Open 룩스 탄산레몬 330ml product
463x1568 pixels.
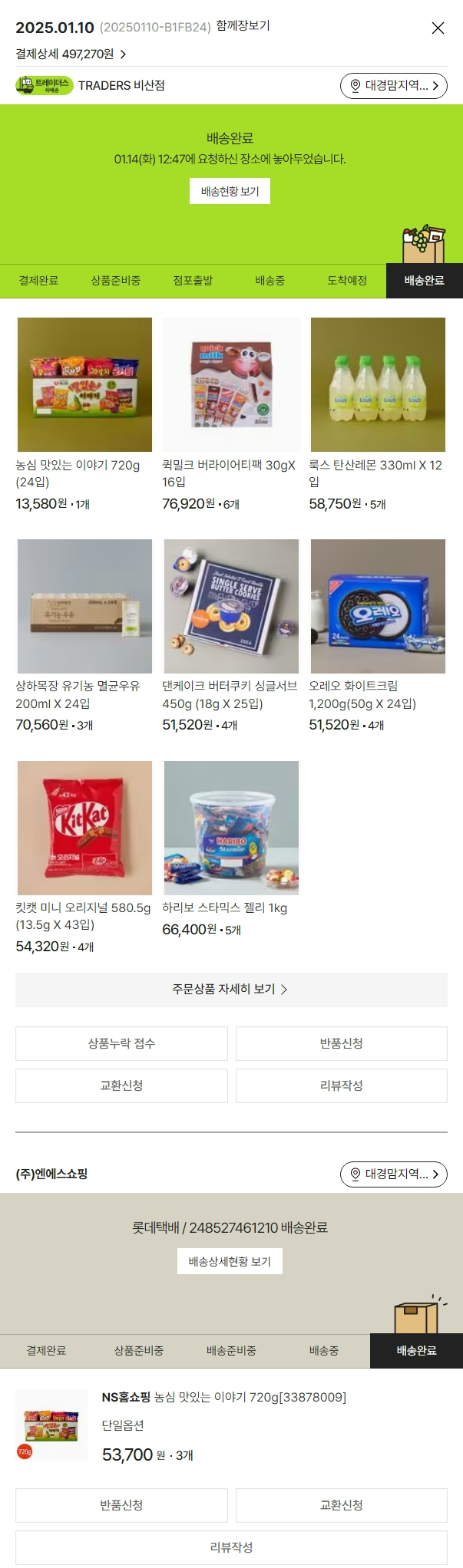pyautogui.click(x=378, y=385)
